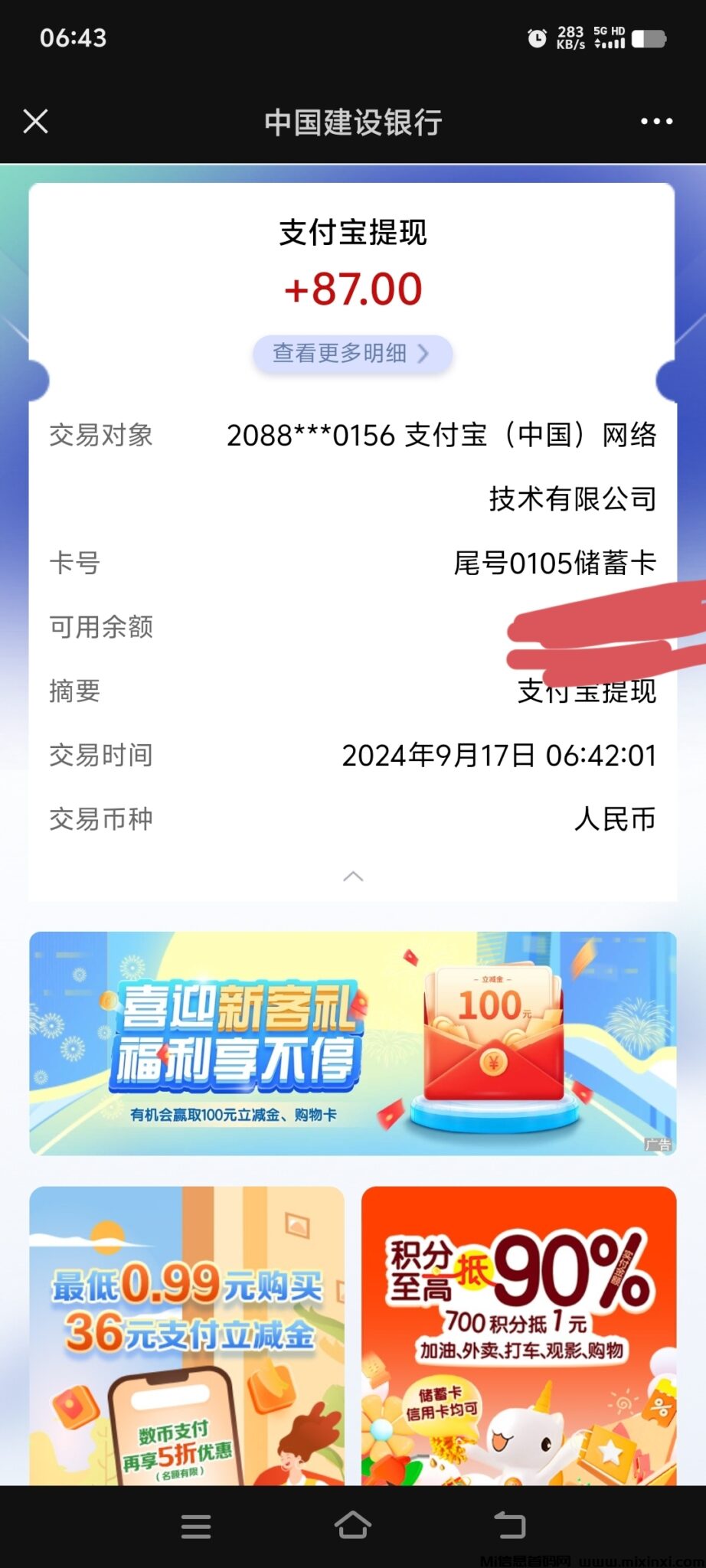
Task: Tap the 交易时间 row value
Action: (x=498, y=755)
